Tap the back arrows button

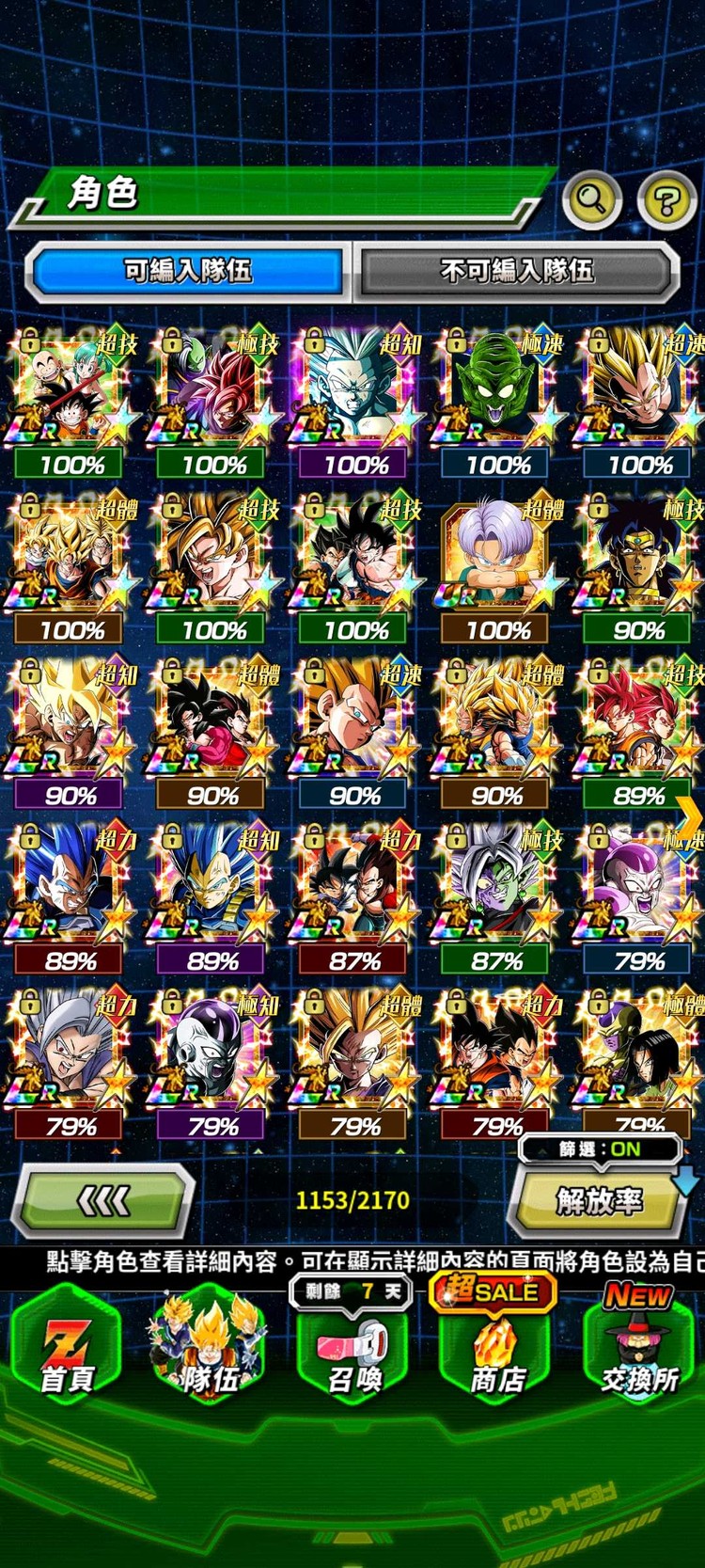pos(103,1200)
